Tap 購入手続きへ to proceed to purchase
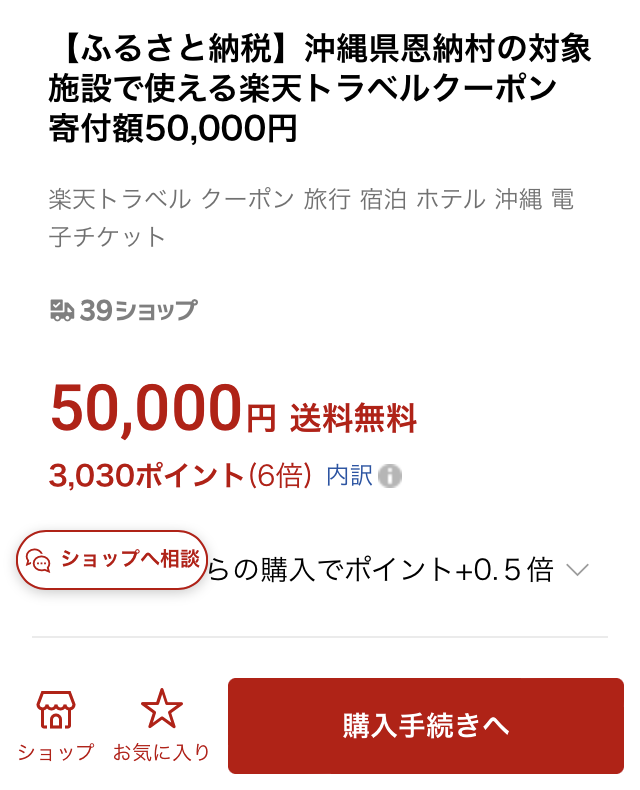The width and height of the screenshot is (640, 790). point(425,726)
